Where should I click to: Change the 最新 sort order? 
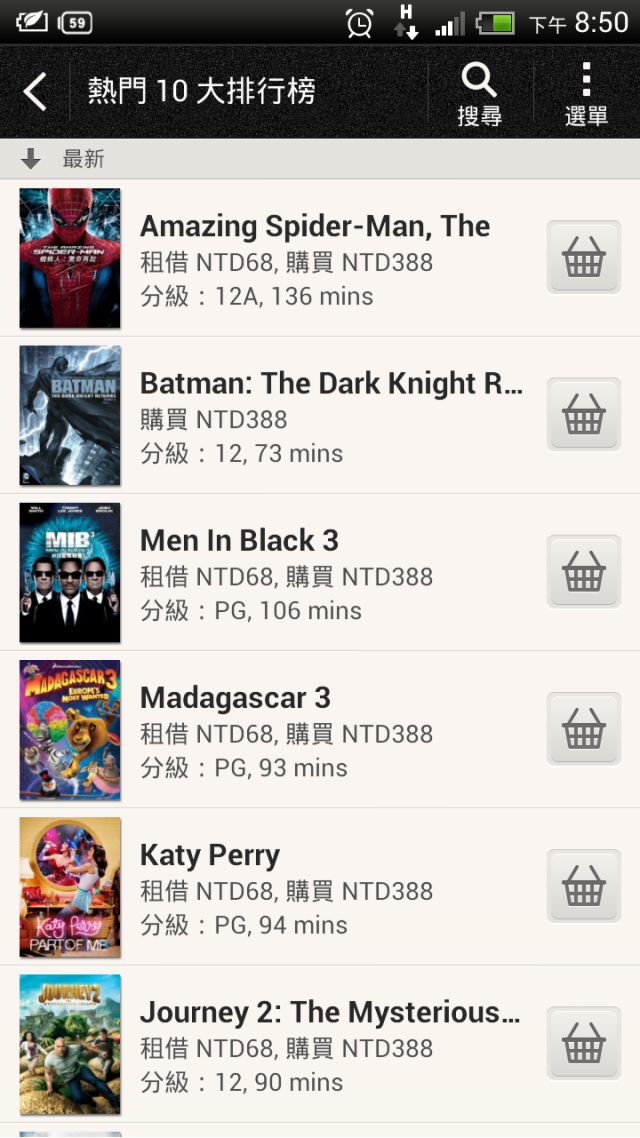tap(320, 159)
